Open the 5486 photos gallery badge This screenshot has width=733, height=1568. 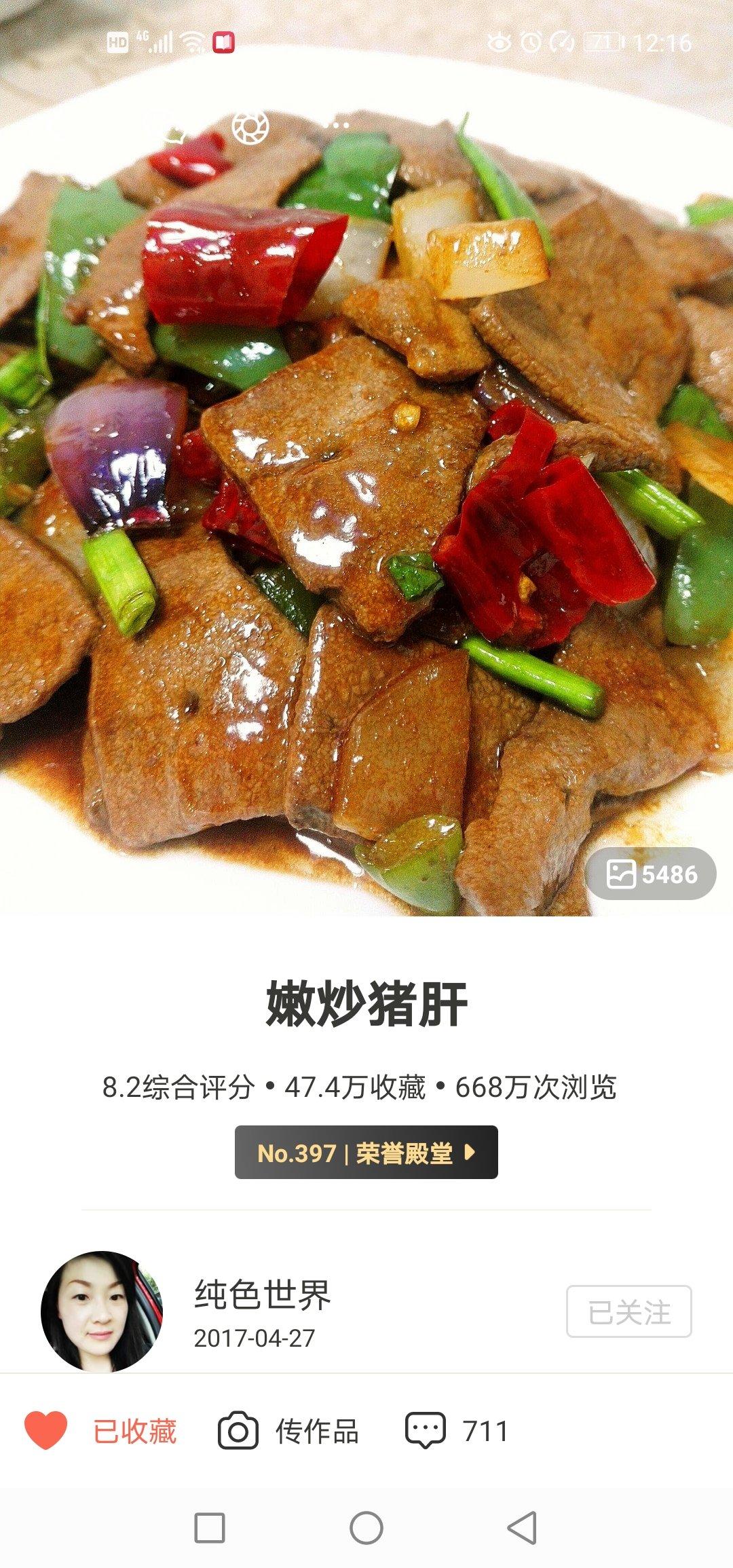[650, 874]
